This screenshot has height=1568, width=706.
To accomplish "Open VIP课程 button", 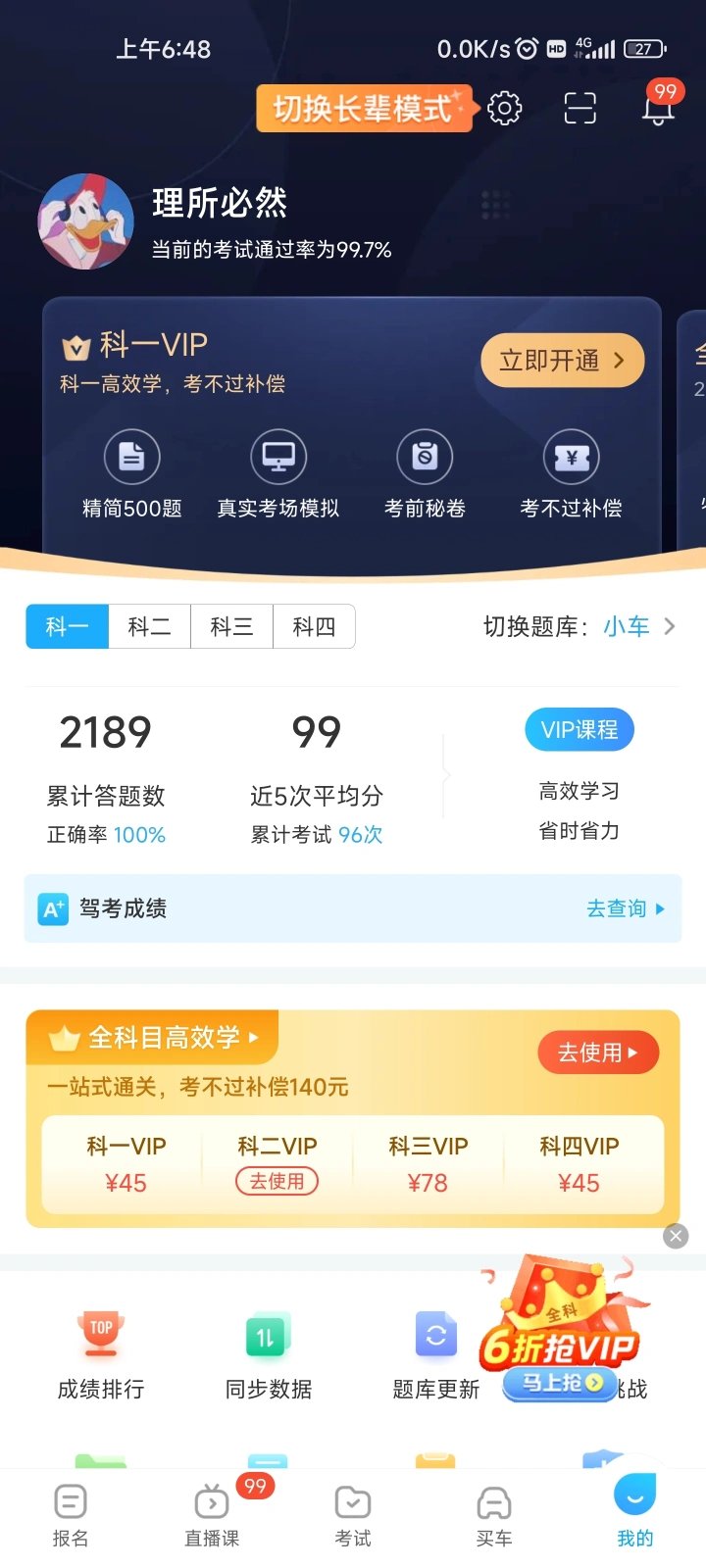I will 580,730.
